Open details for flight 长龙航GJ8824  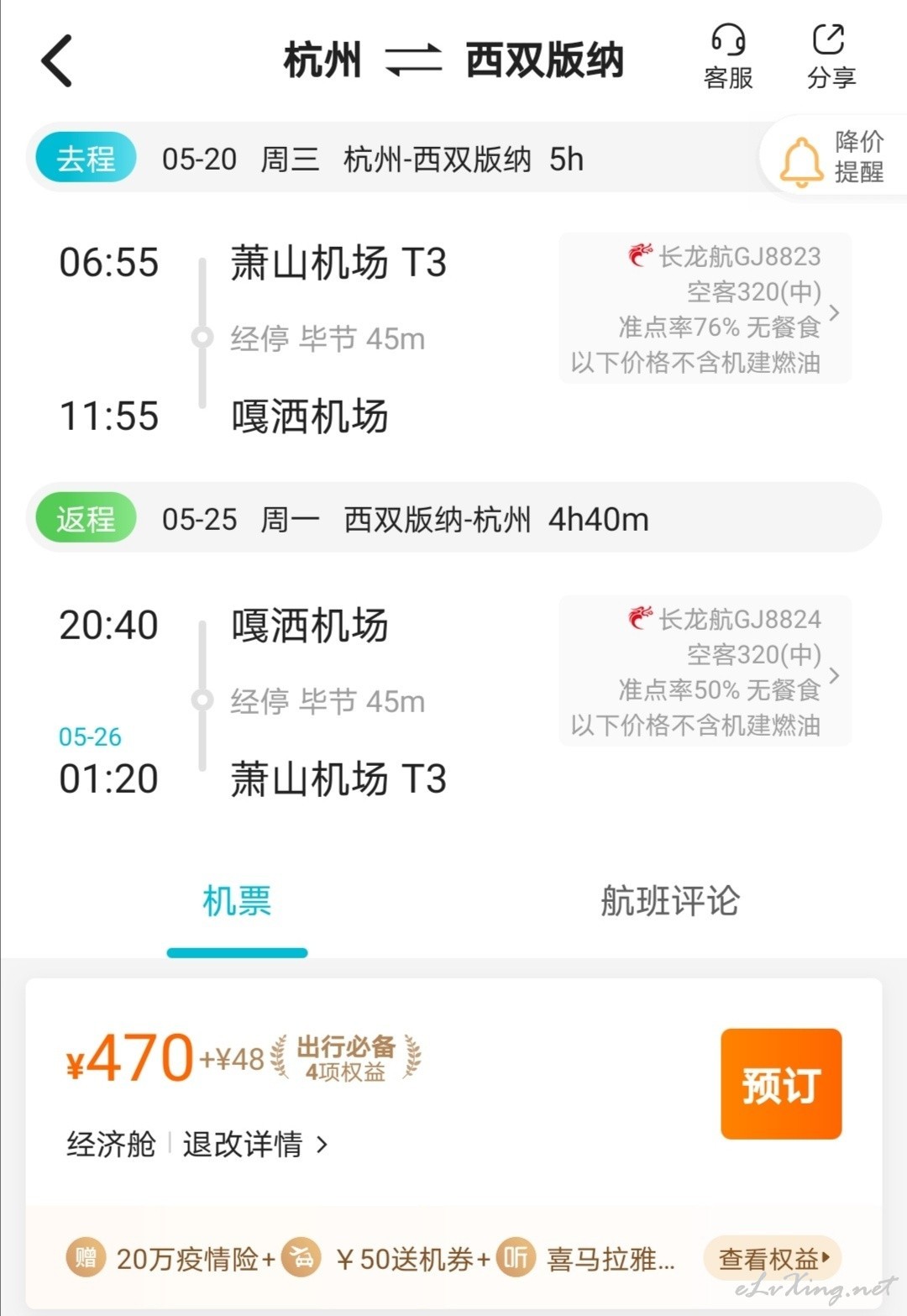pyautogui.click(x=705, y=671)
